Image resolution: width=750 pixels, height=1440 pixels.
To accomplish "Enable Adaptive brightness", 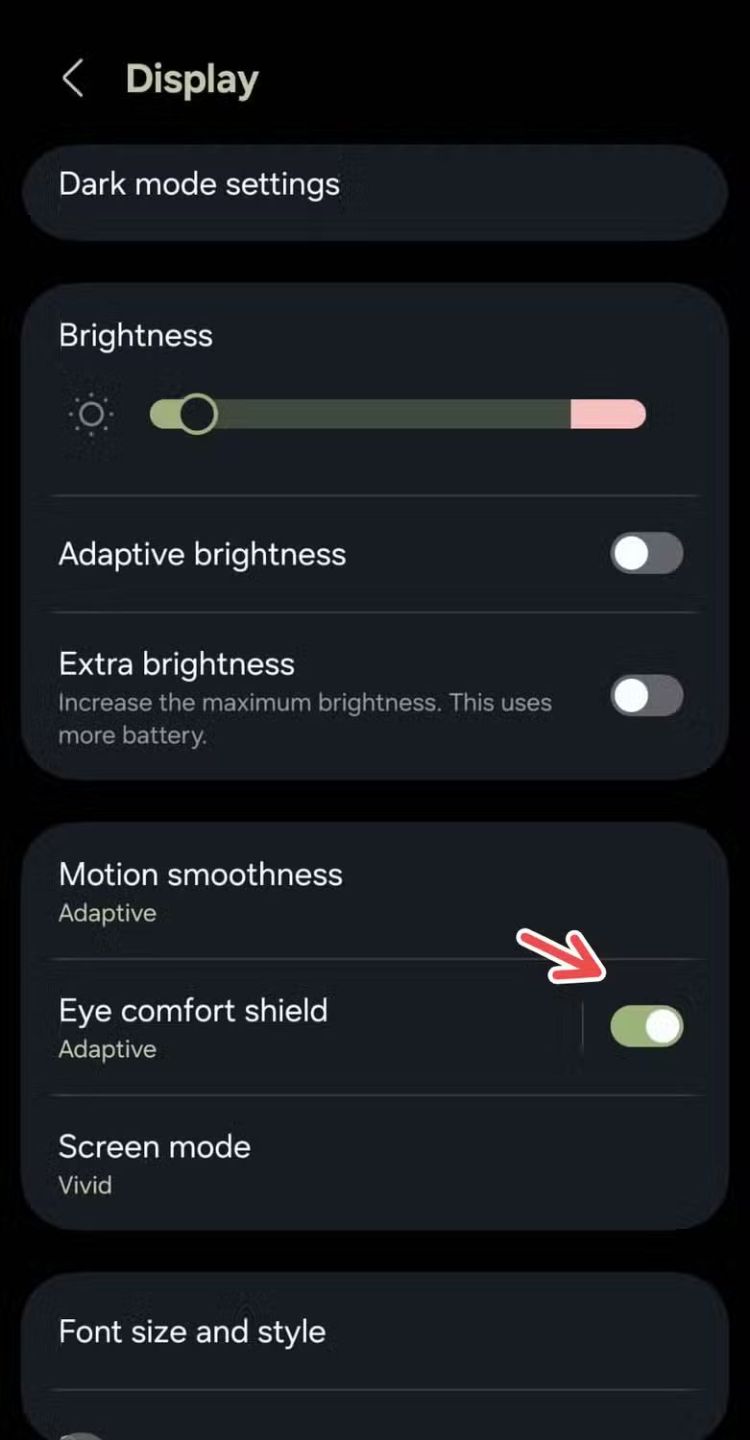I will pyautogui.click(x=646, y=554).
